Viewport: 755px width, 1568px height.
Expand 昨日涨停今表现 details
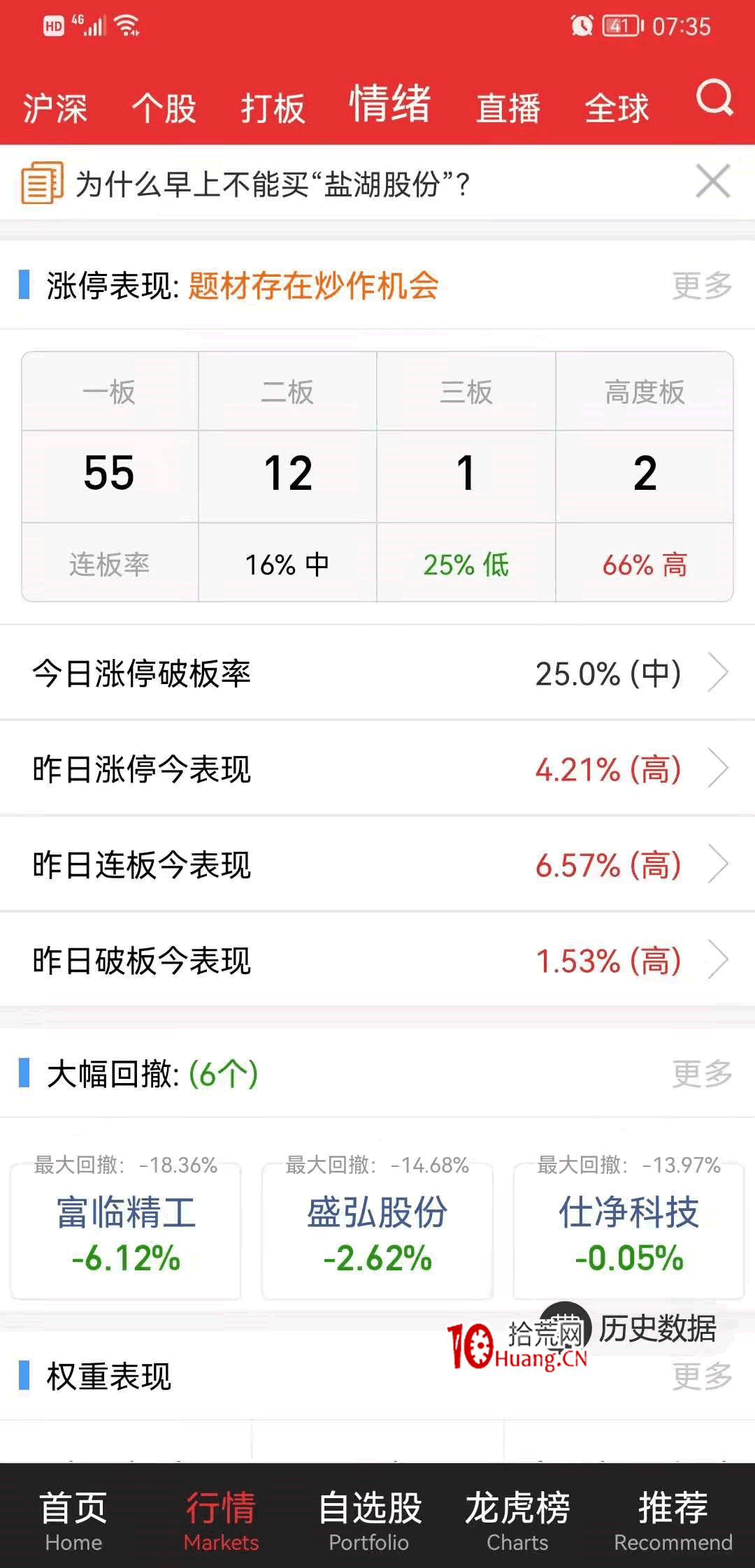tap(377, 769)
